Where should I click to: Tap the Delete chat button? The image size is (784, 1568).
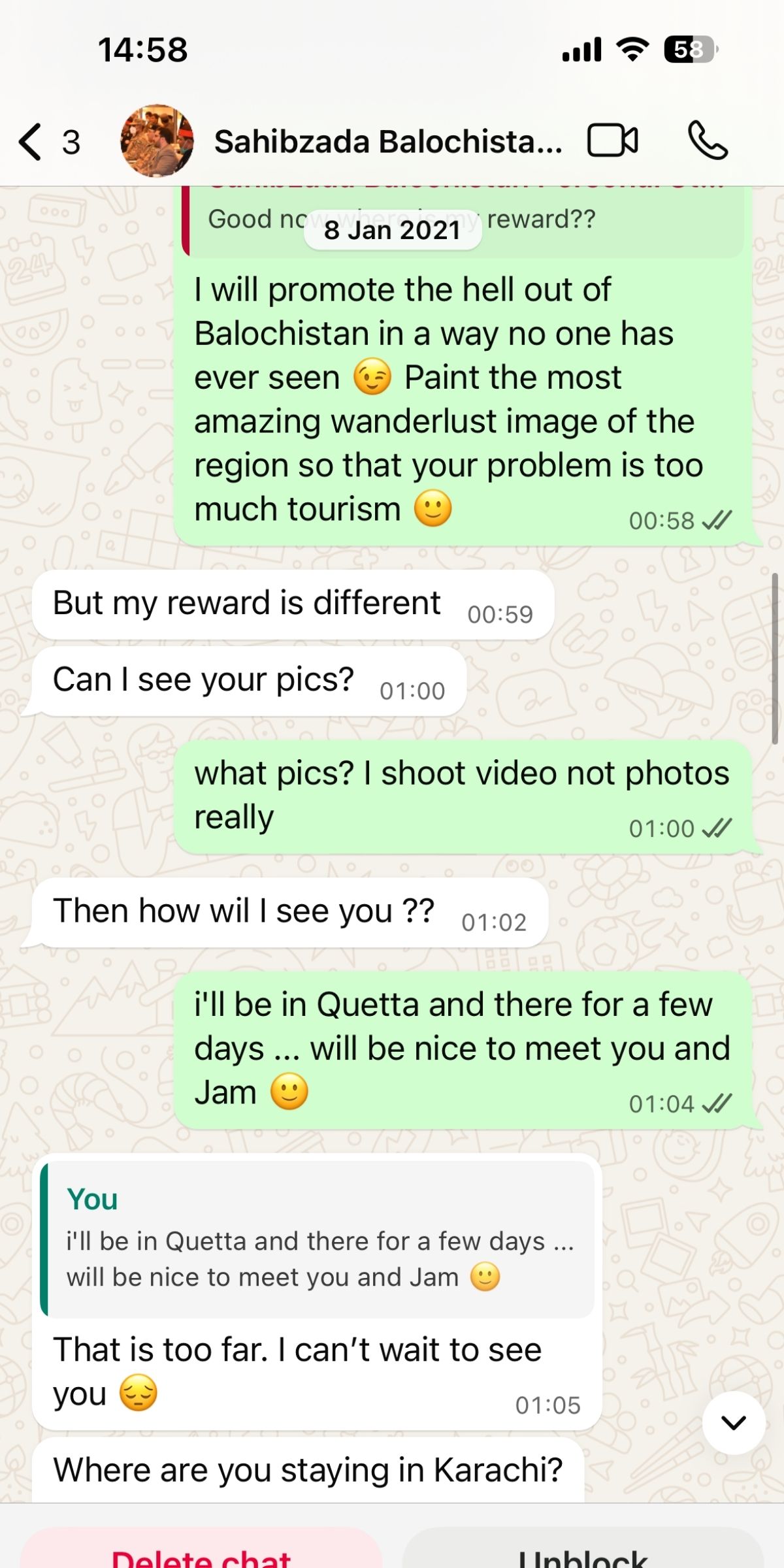coord(201,1555)
